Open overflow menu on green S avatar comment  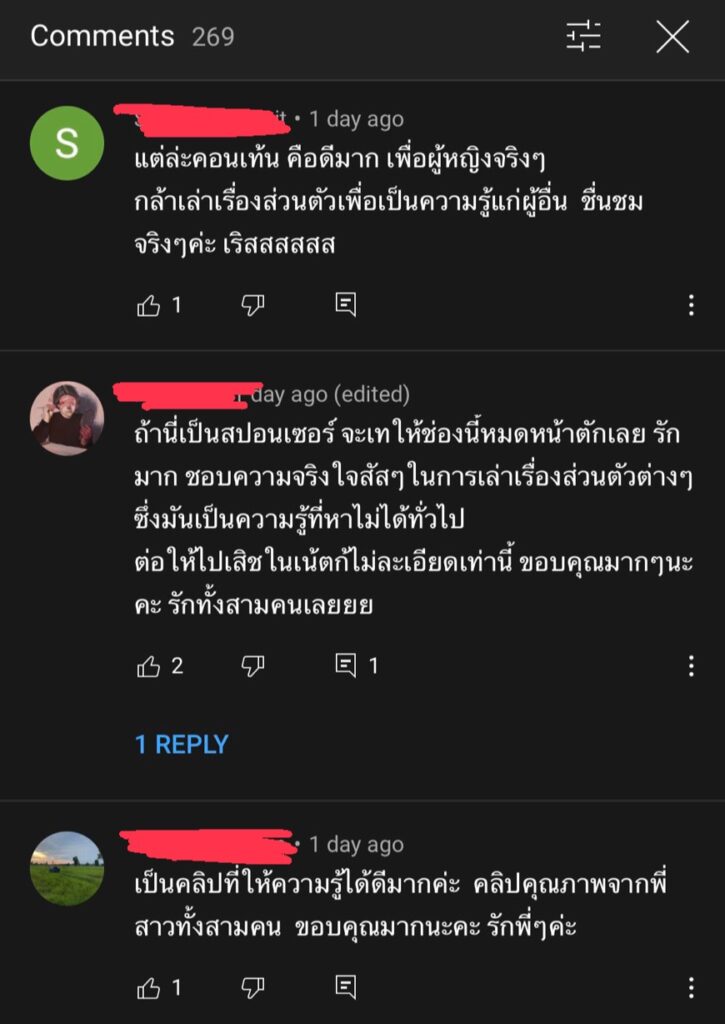(x=691, y=306)
